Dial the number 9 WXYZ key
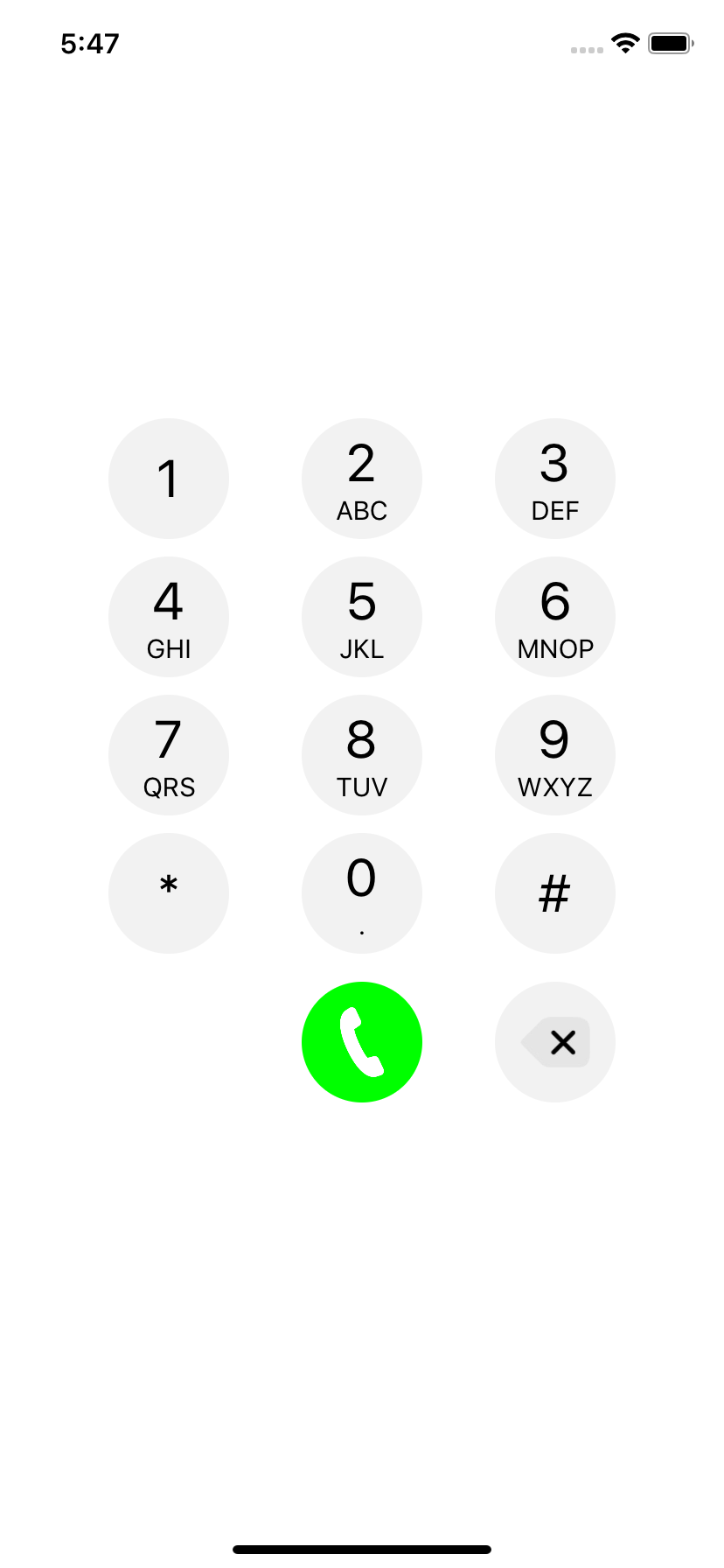Screen dimensions: 724x1568 point(555,754)
